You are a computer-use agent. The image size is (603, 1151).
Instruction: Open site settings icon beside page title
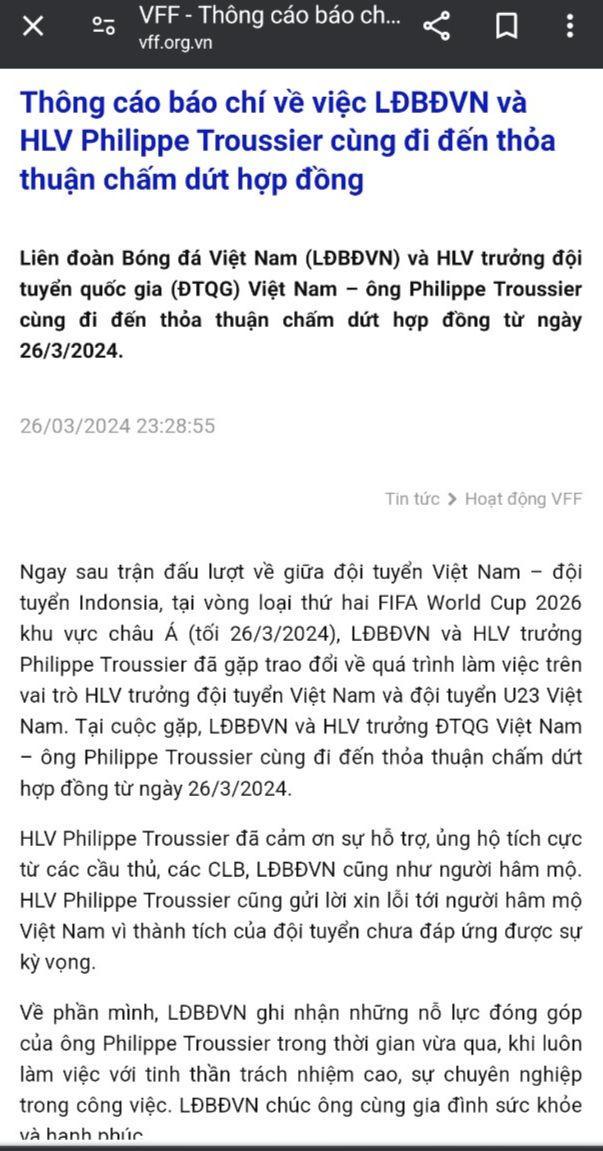click(x=102, y=27)
